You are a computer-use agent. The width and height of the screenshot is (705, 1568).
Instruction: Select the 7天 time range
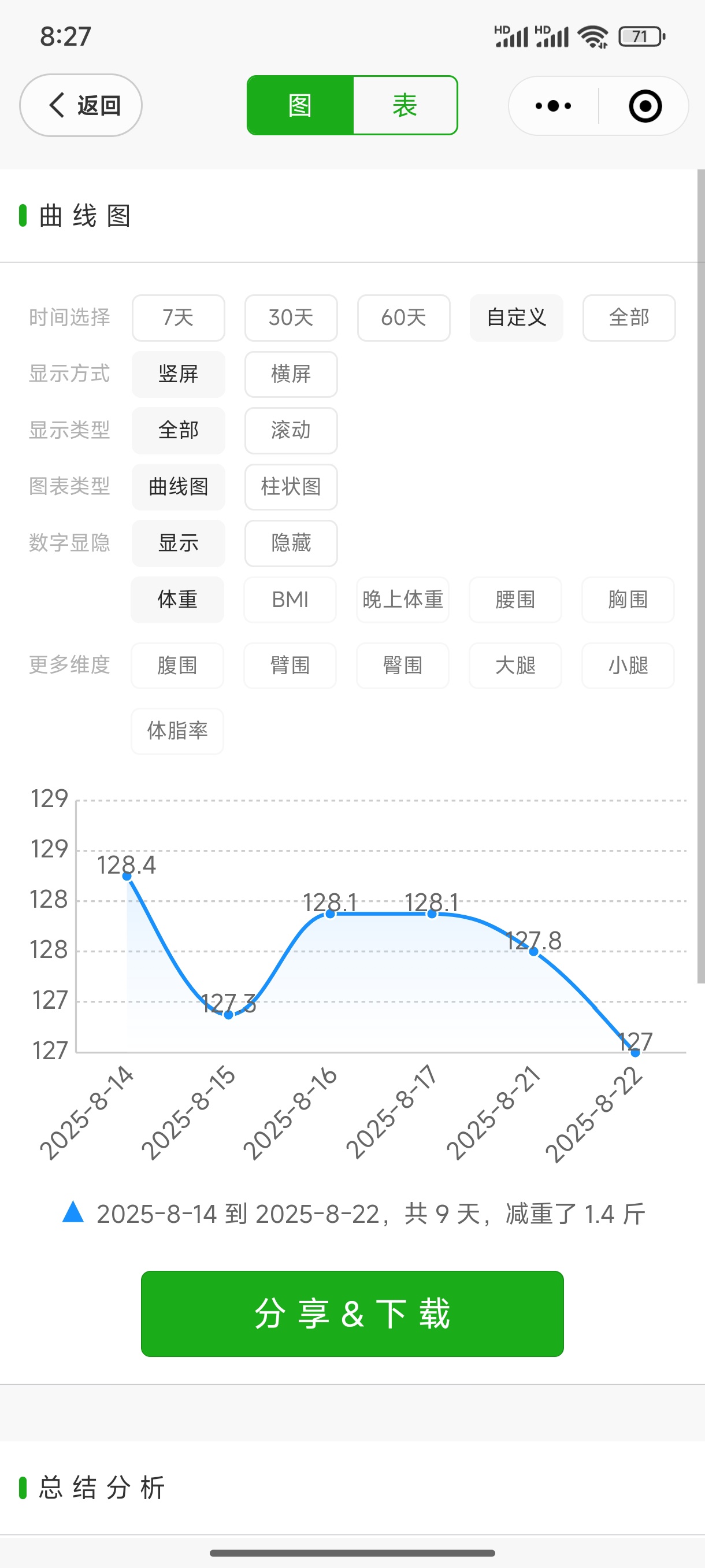(178, 318)
